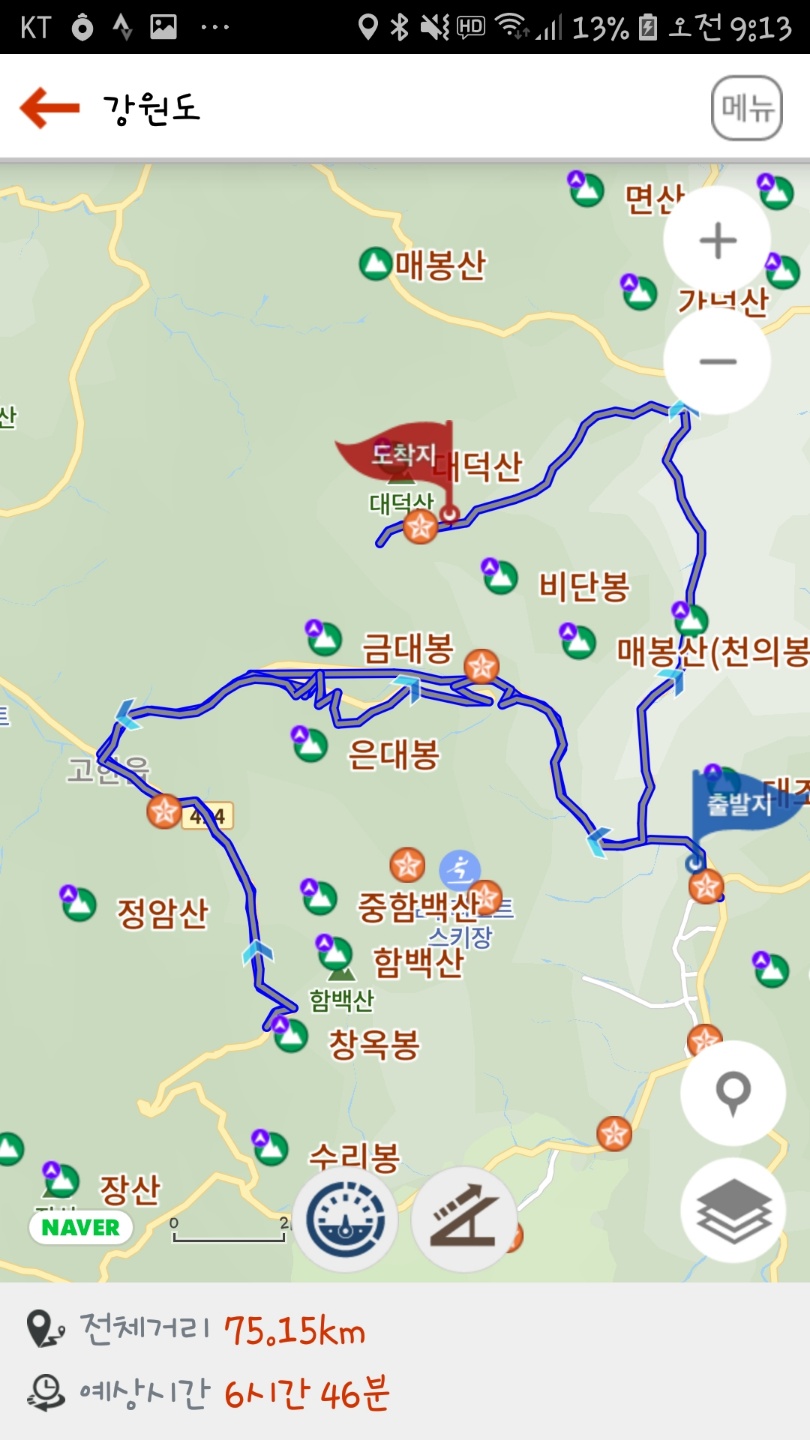The image size is (810, 1440).
Task: Go back using the red arrow
Action: coord(50,107)
